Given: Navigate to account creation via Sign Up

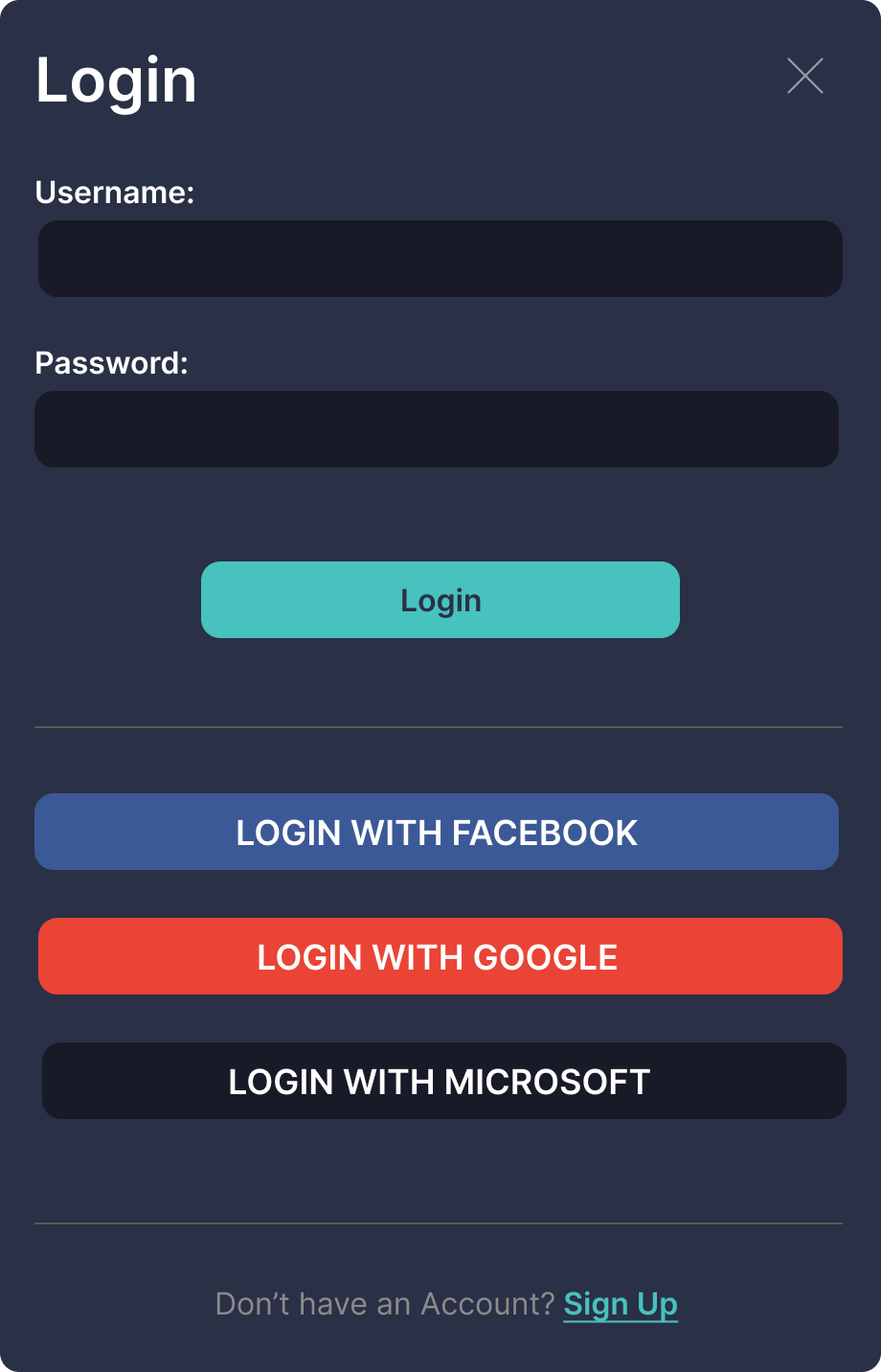Looking at the screenshot, I should [x=621, y=1303].
